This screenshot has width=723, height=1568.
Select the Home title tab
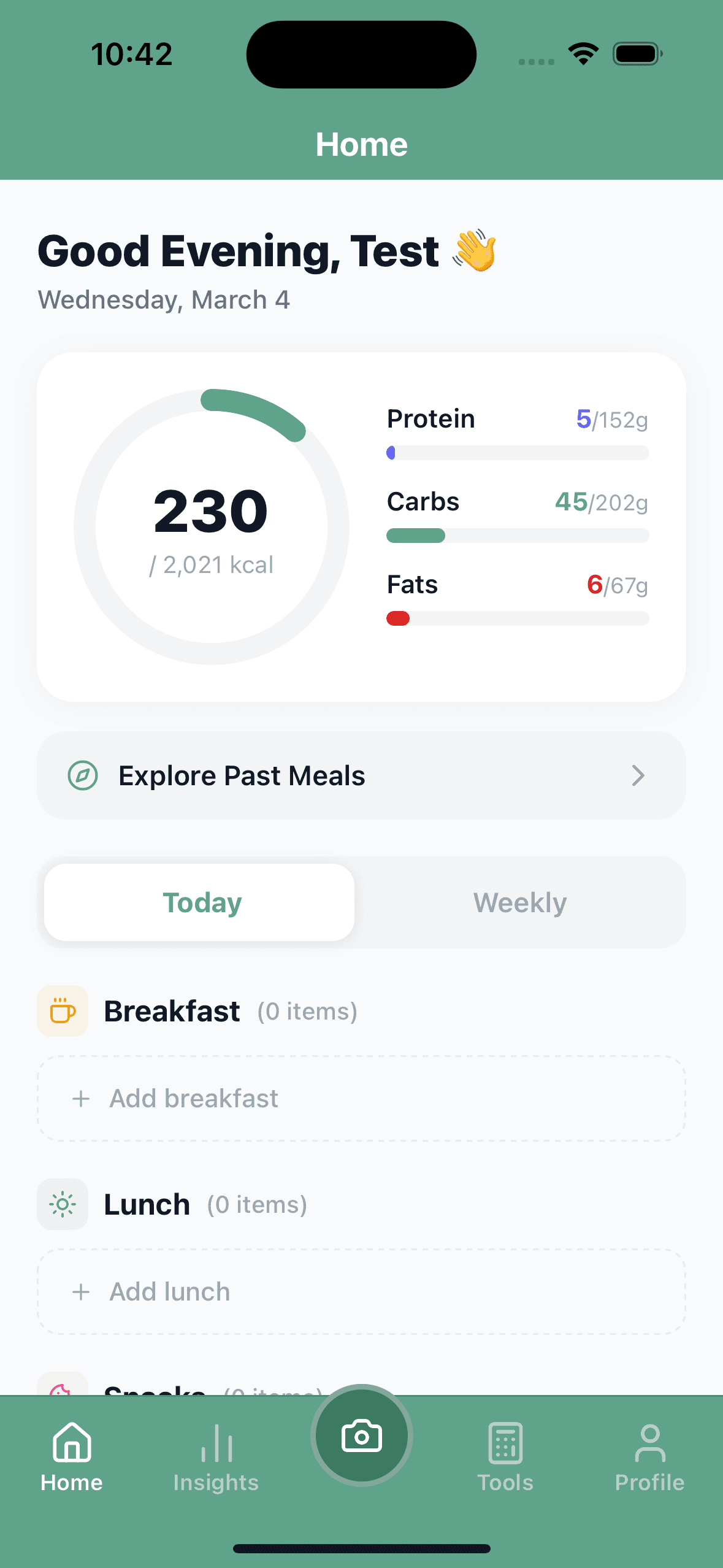[361, 144]
